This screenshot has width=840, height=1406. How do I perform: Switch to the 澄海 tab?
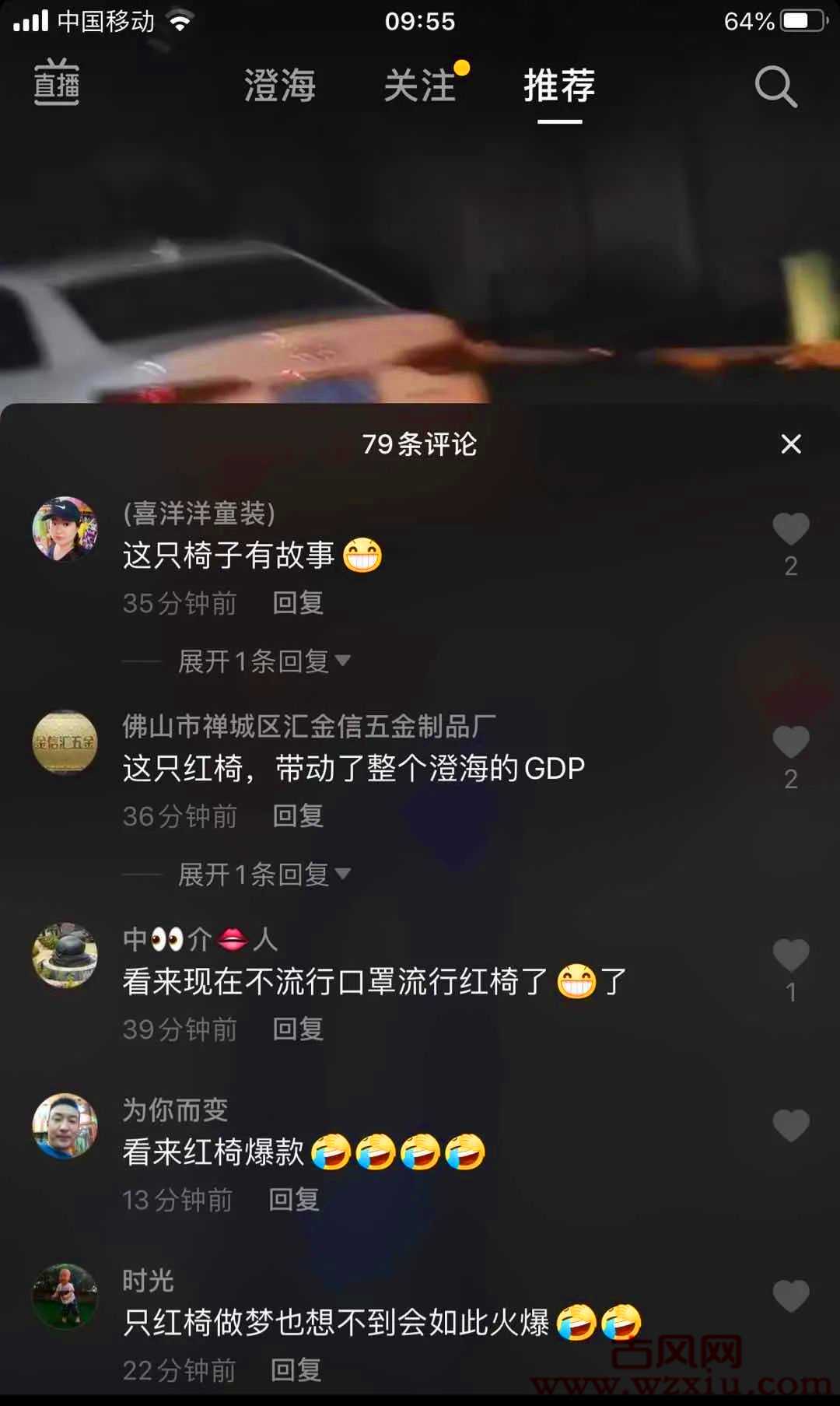pos(280,85)
